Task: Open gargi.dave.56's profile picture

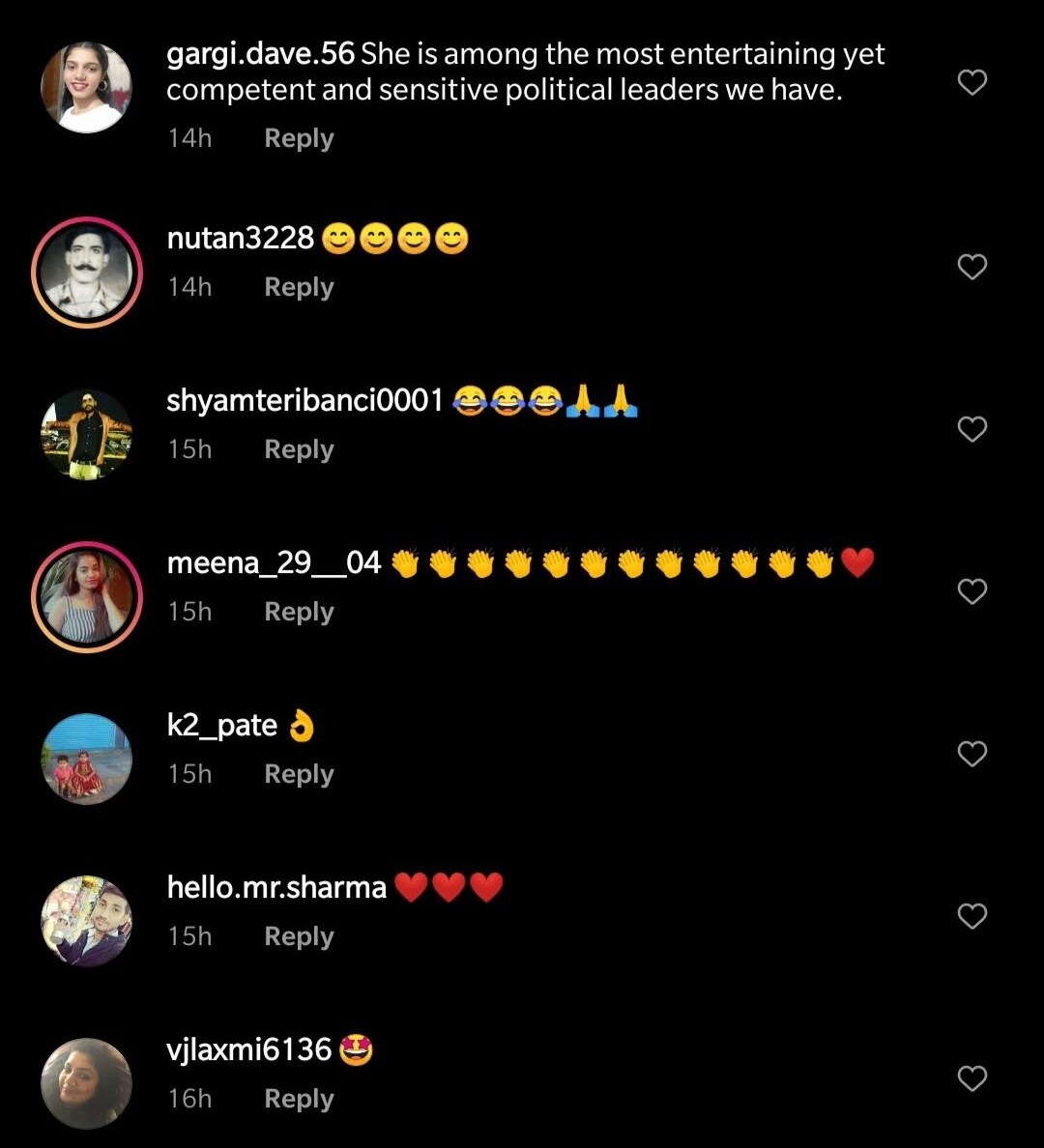Action: [x=86, y=87]
